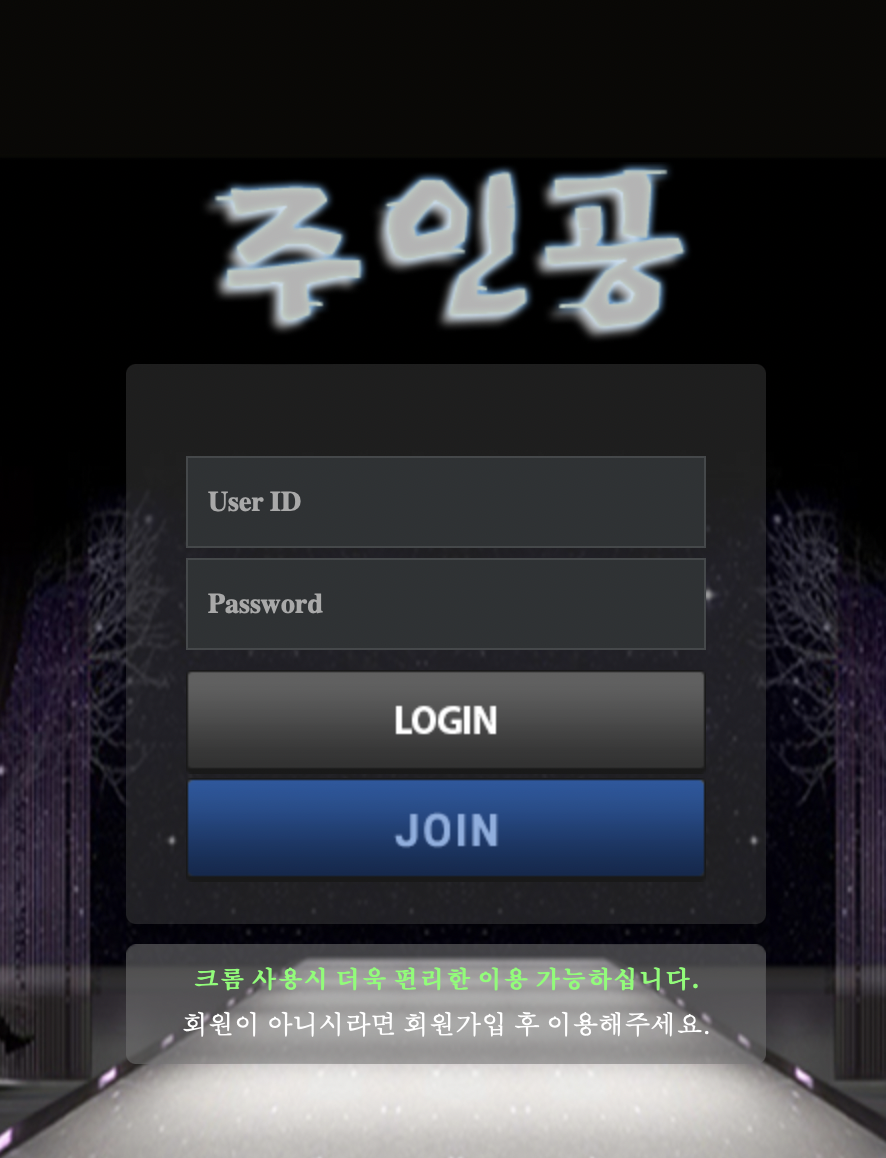Open the JOIN sign-up button
Viewport: 886px width, 1158px height.
tap(445, 829)
